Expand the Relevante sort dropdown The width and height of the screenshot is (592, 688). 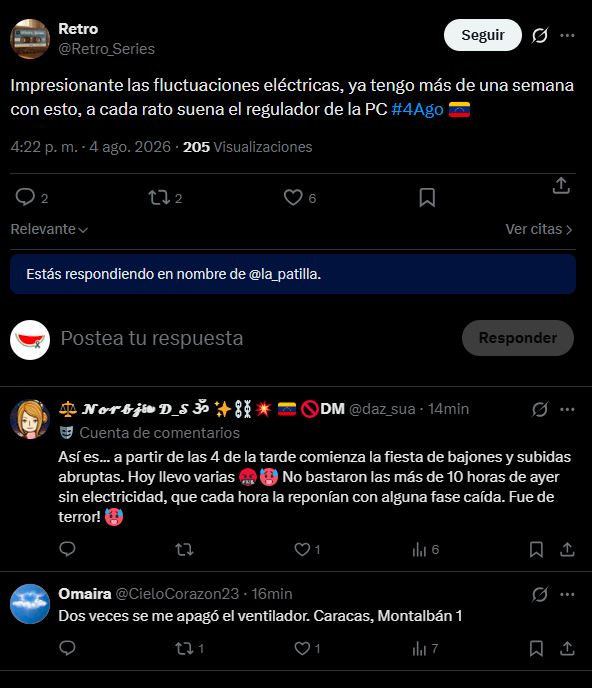click(49, 229)
